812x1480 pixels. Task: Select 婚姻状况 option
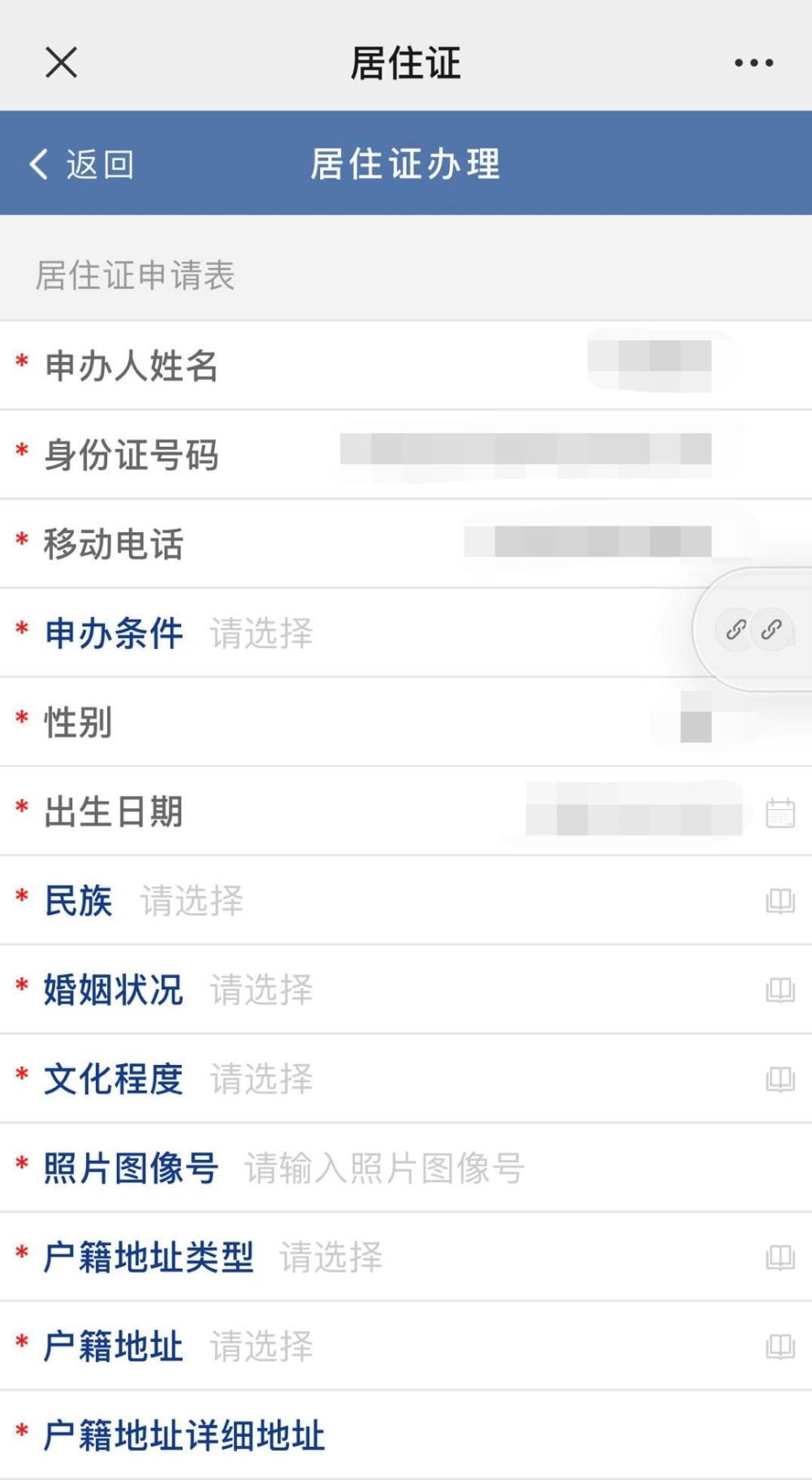click(261, 989)
